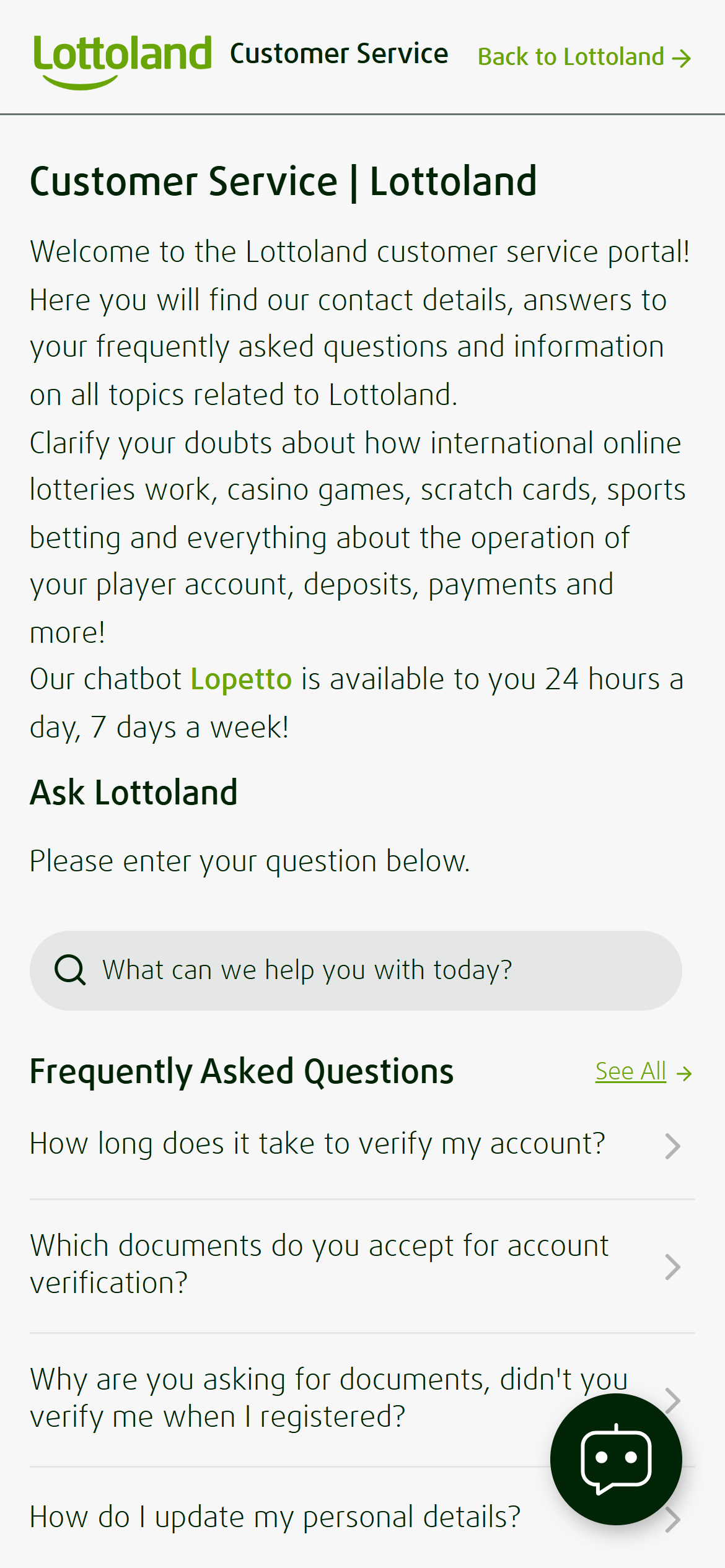Open the See All FAQs link

(631, 1071)
